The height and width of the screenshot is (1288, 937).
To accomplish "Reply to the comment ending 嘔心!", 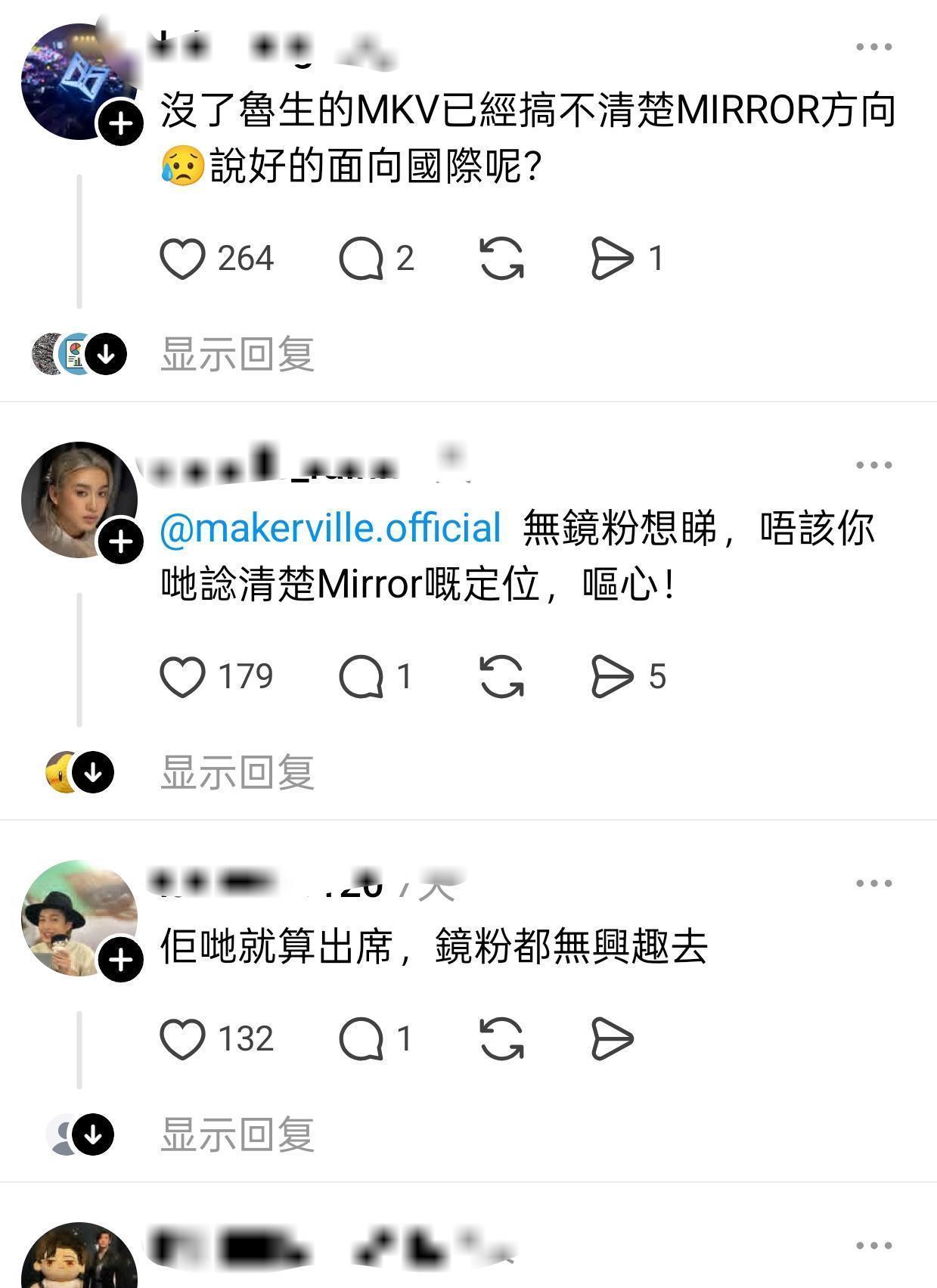I will pyautogui.click(x=361, y=677).
